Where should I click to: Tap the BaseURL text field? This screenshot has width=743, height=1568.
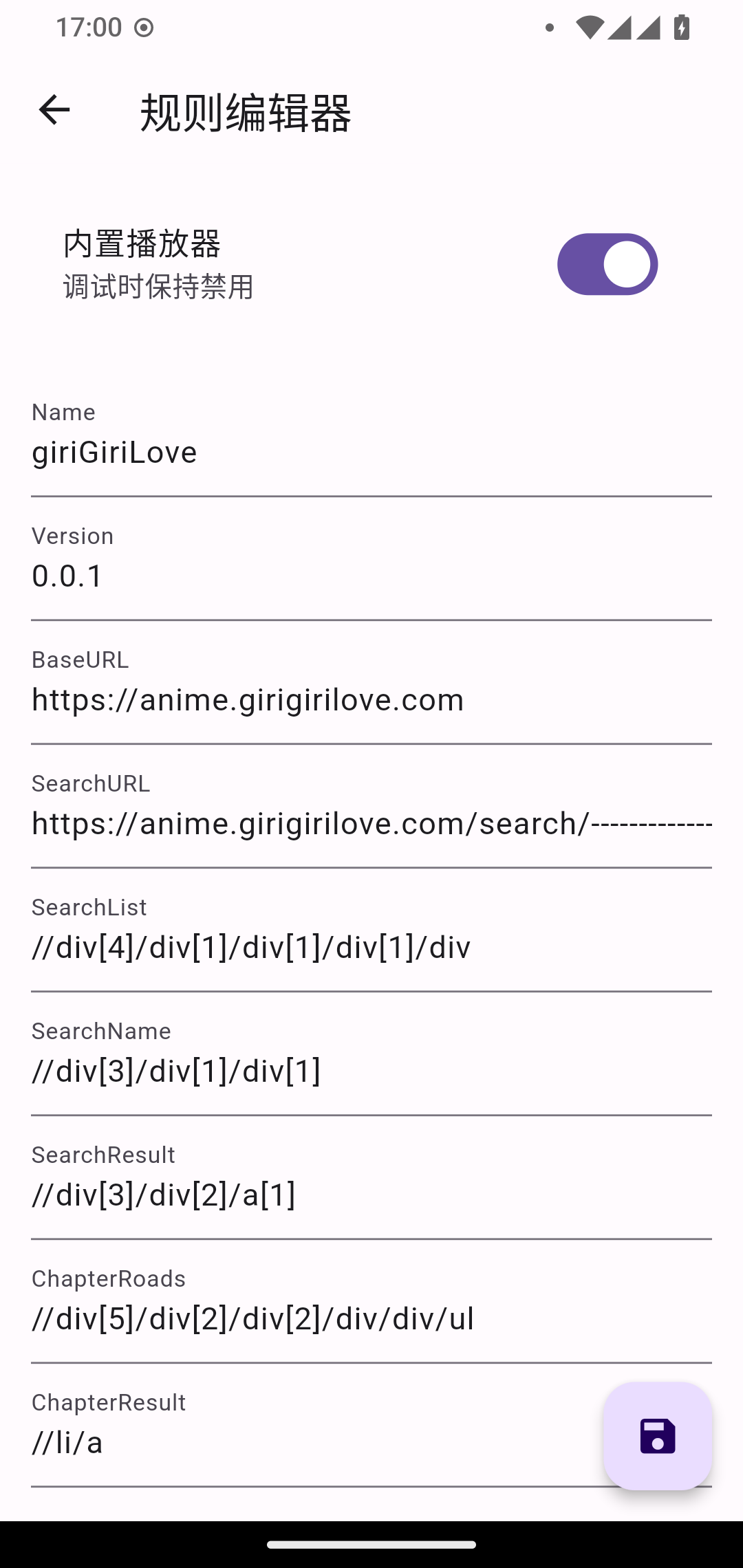pyautogui.click(x=371, y=700)
